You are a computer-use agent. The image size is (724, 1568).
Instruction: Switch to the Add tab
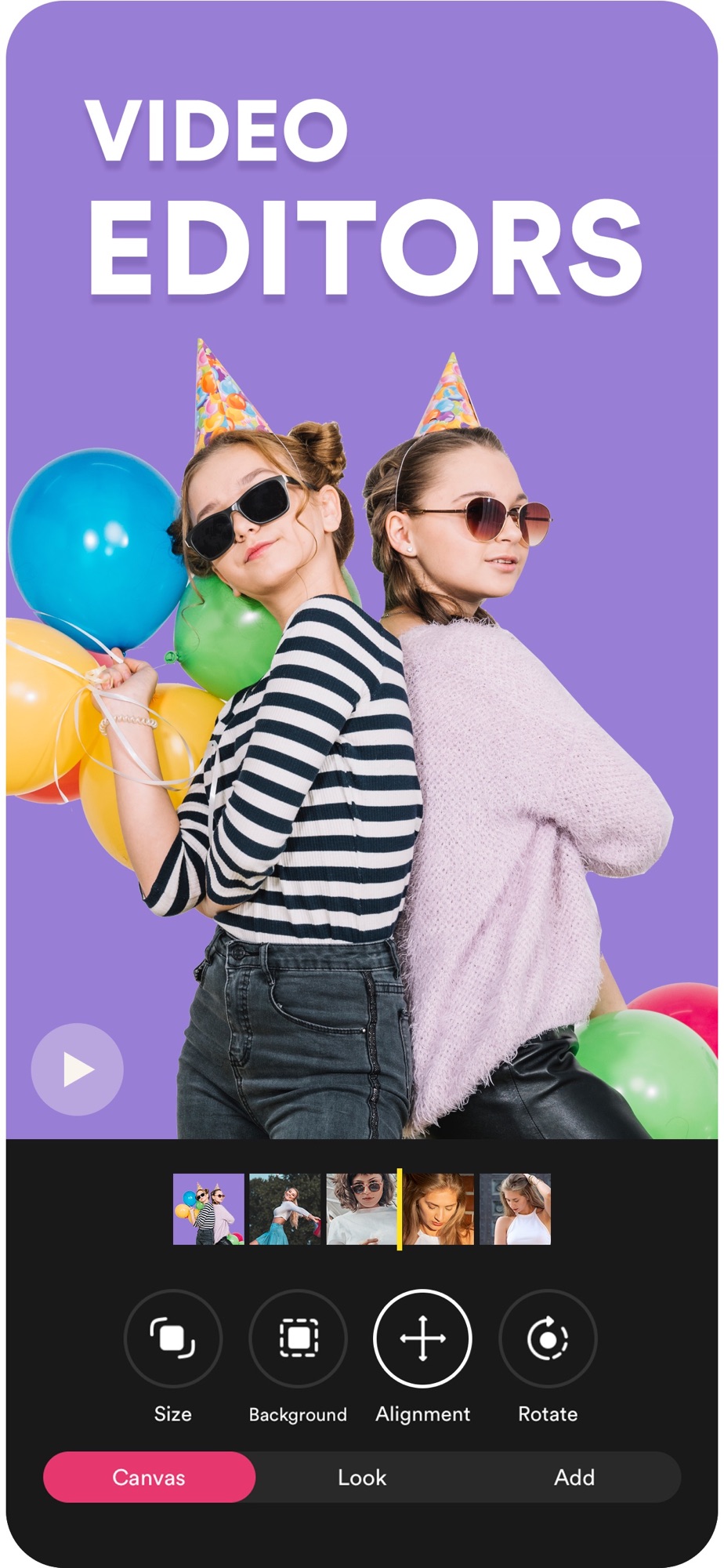(574, 1477)
